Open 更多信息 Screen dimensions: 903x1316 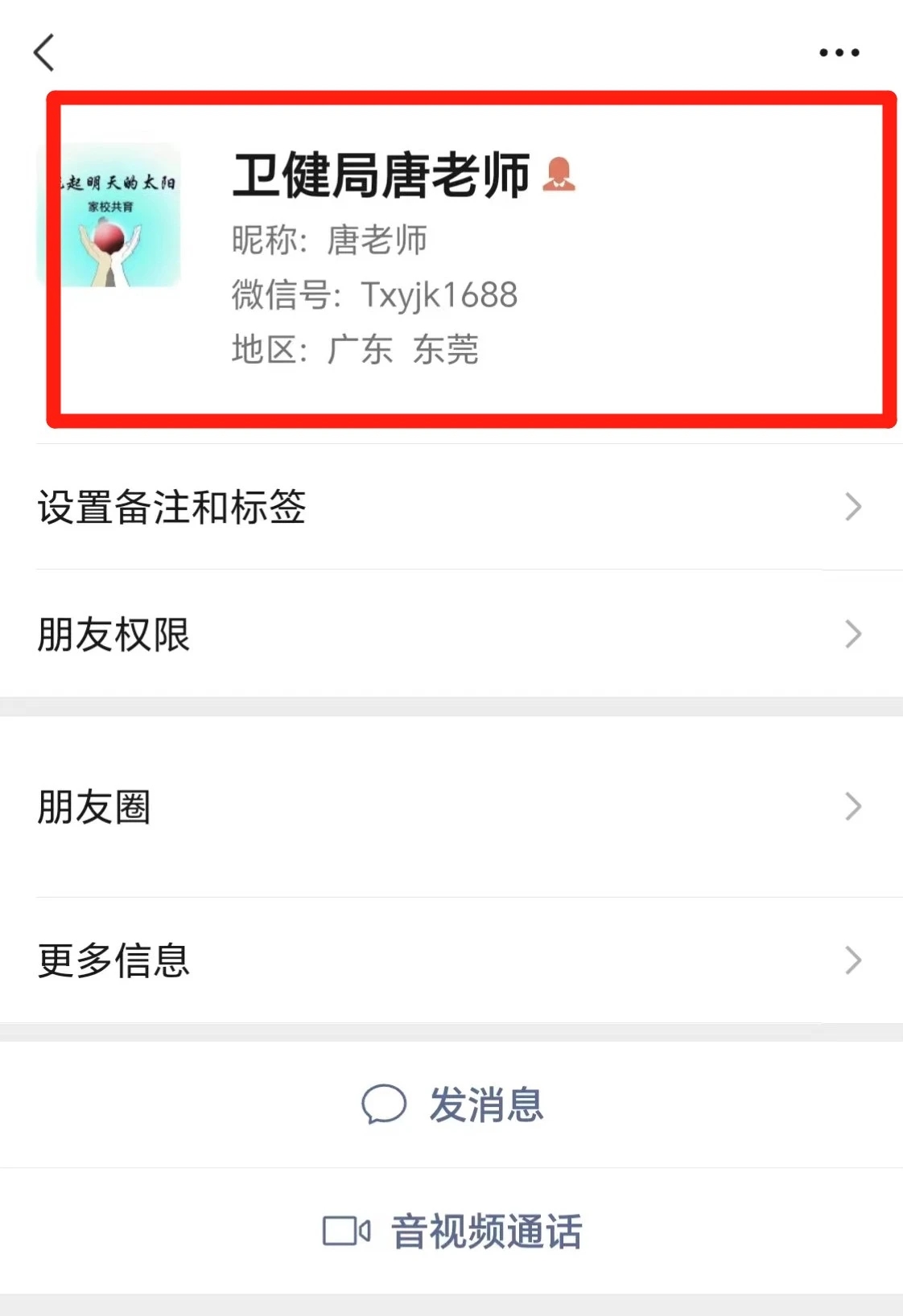(x=451, y=960)
